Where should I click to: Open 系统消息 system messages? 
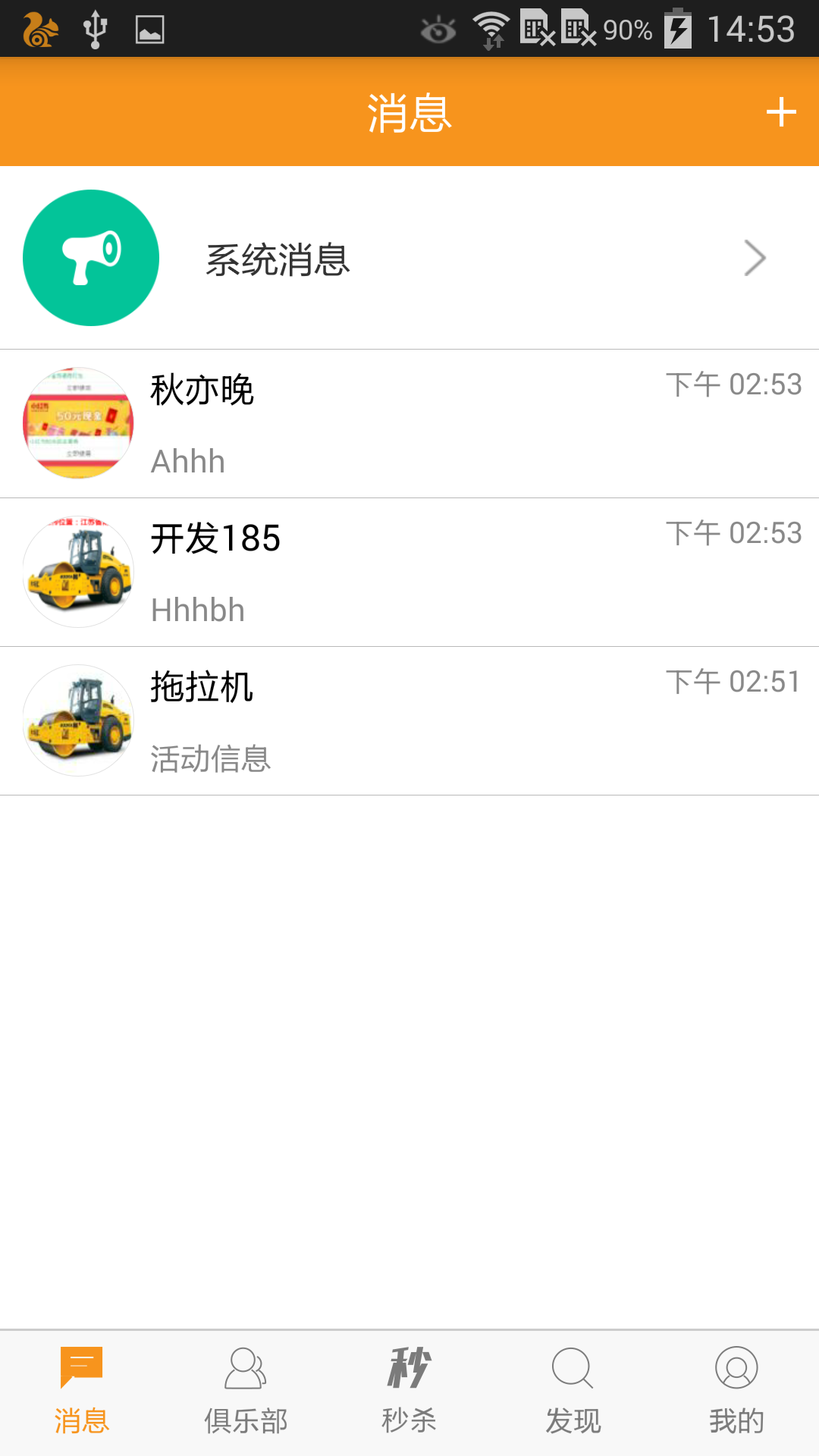click(x=409, y=259)
